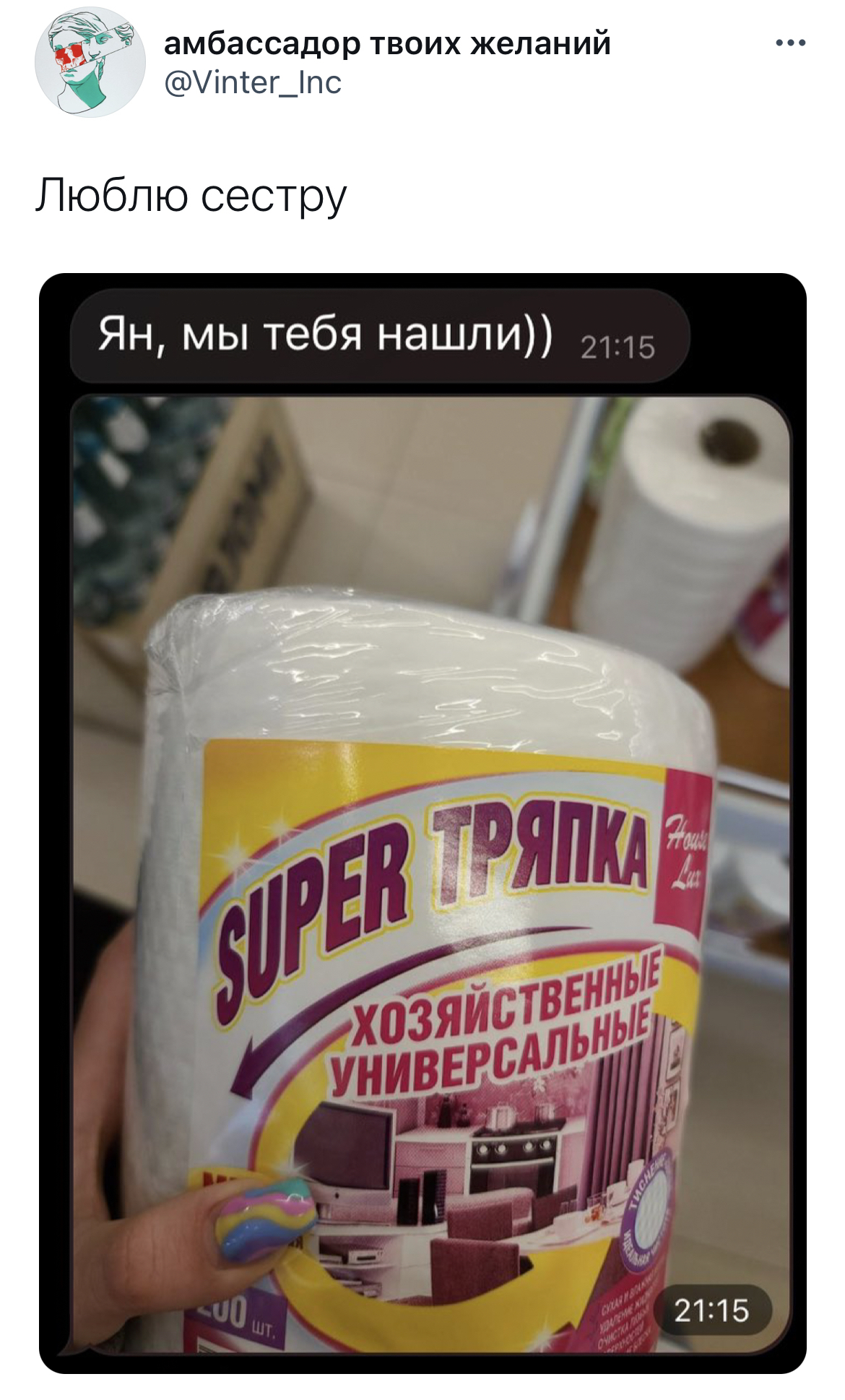Open the author's profile avatar
845x1400 pixels.
(90, 63)
